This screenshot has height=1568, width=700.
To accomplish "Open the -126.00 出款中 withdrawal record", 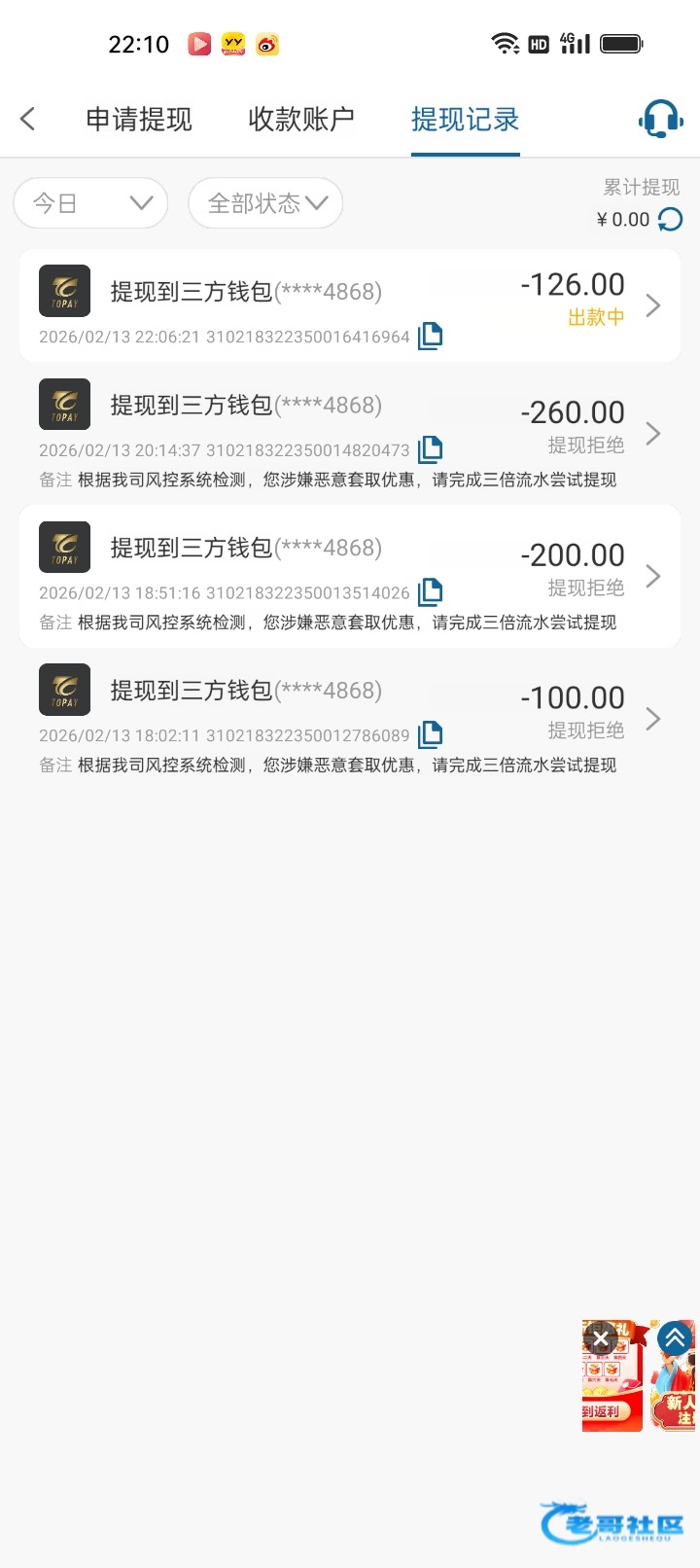I will (x=652, y=305).
